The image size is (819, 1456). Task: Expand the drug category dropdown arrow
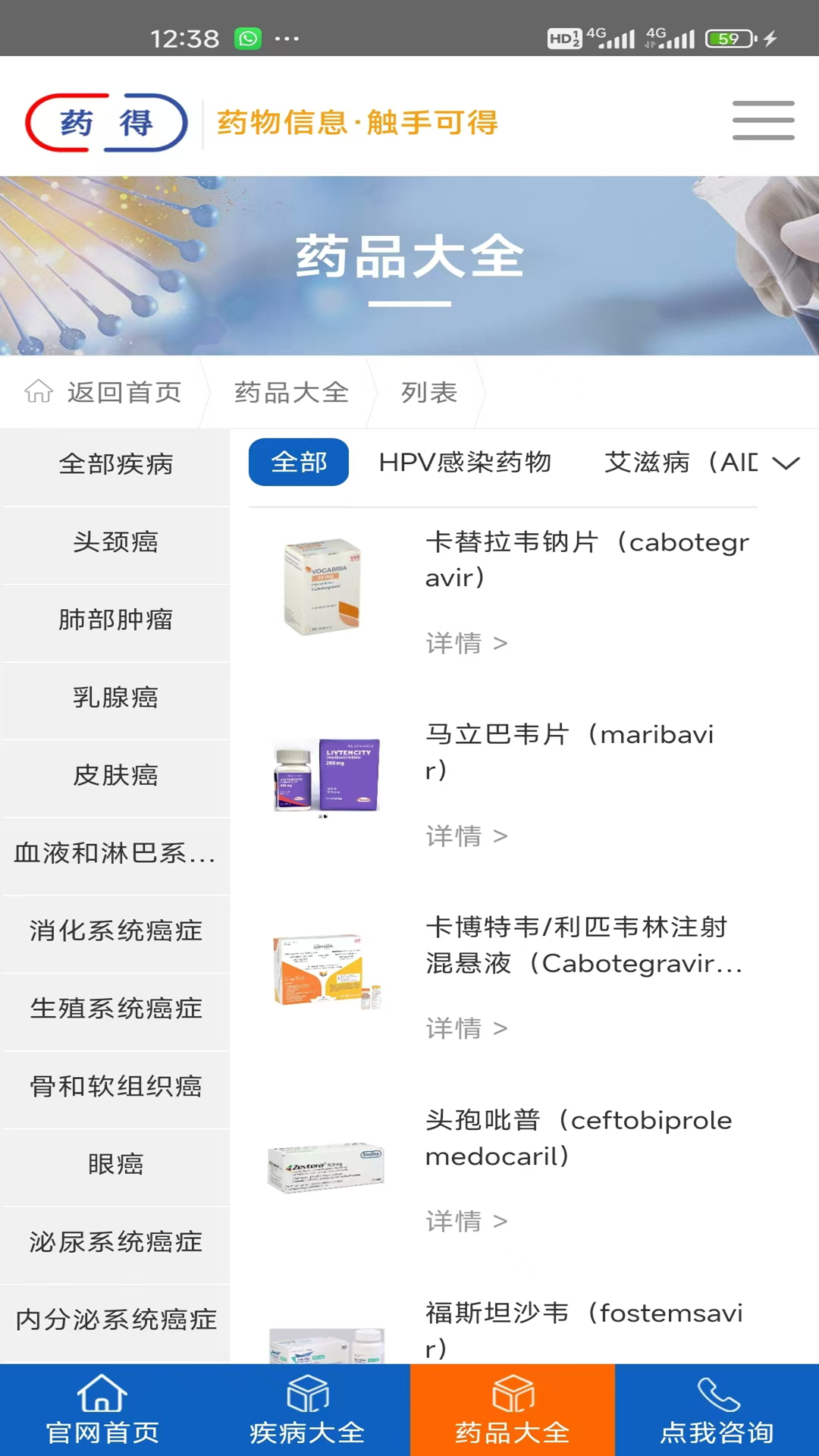coord(786,463)
